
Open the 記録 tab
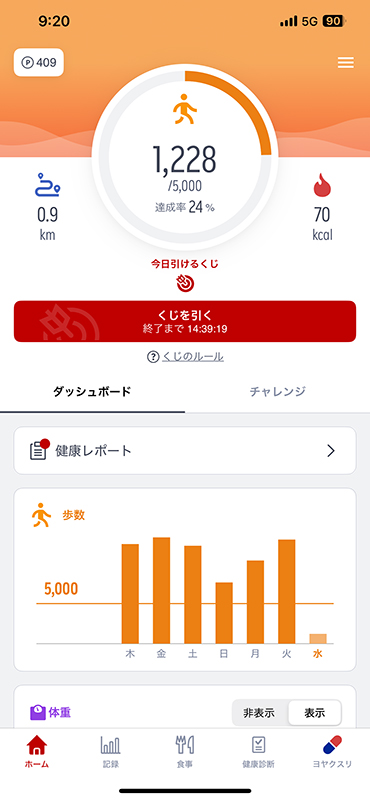tap(111, 752)
